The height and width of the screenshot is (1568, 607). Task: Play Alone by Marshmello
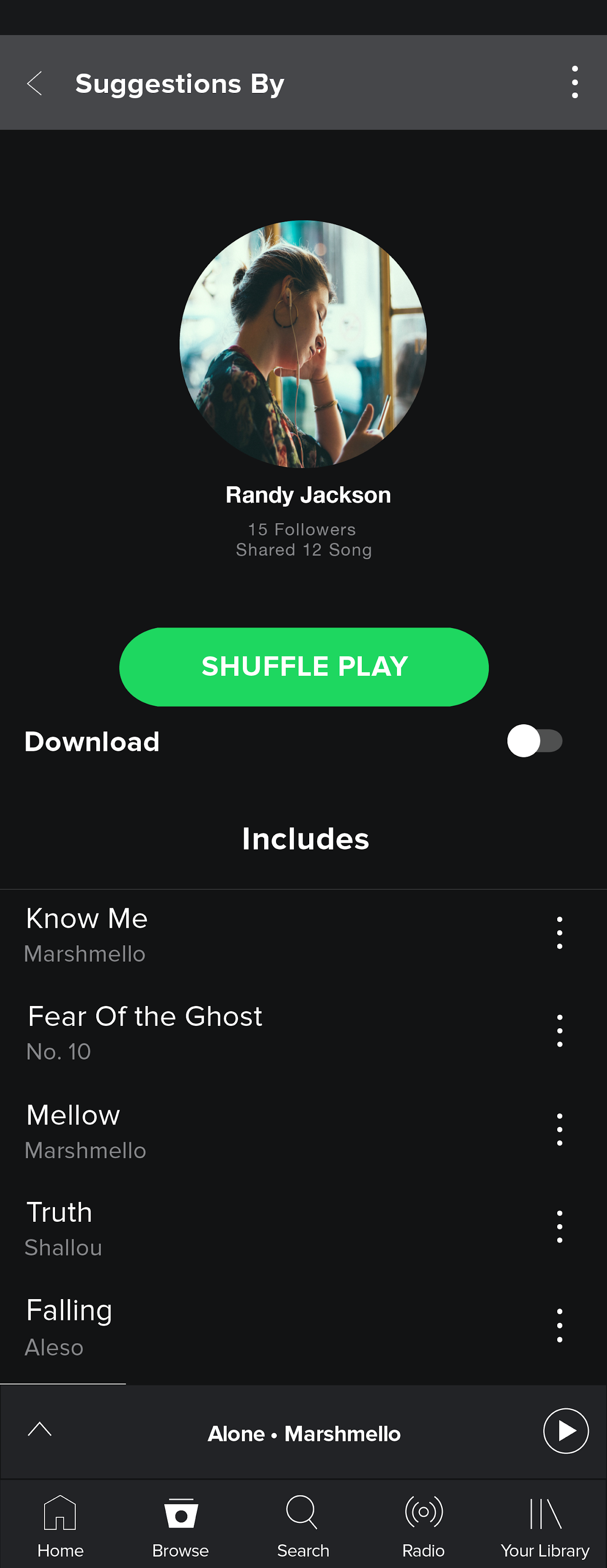point(565,1430)
